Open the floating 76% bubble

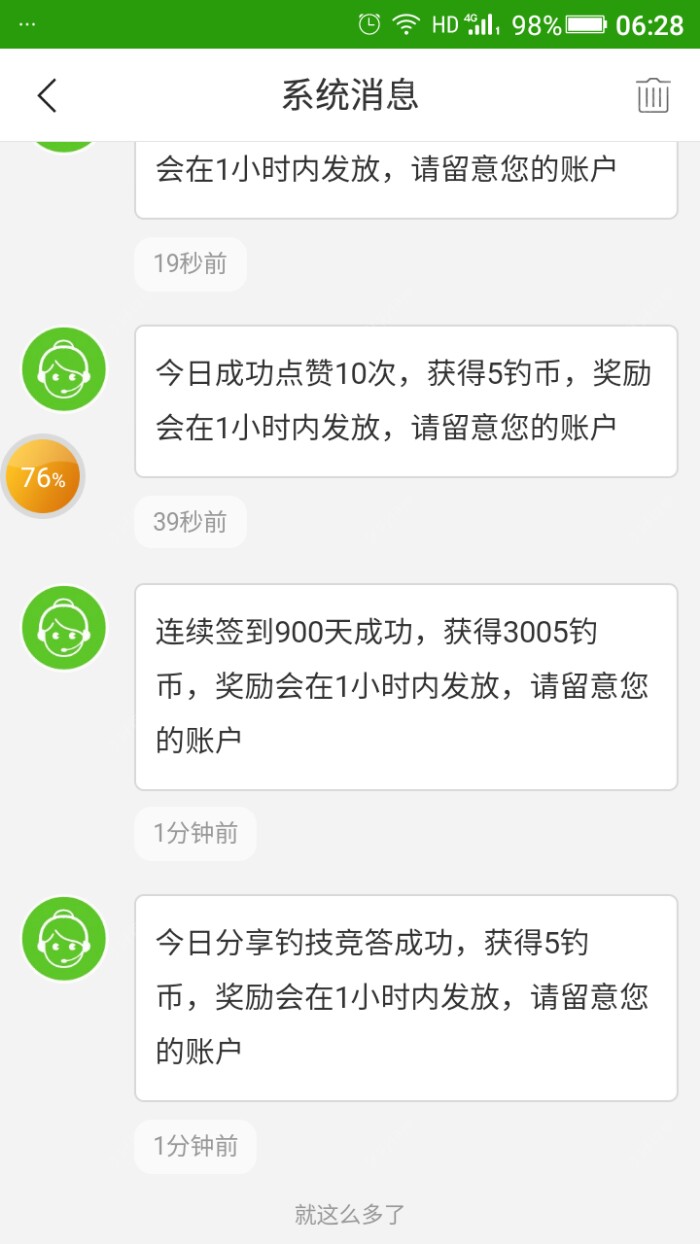tap(42, 477)
